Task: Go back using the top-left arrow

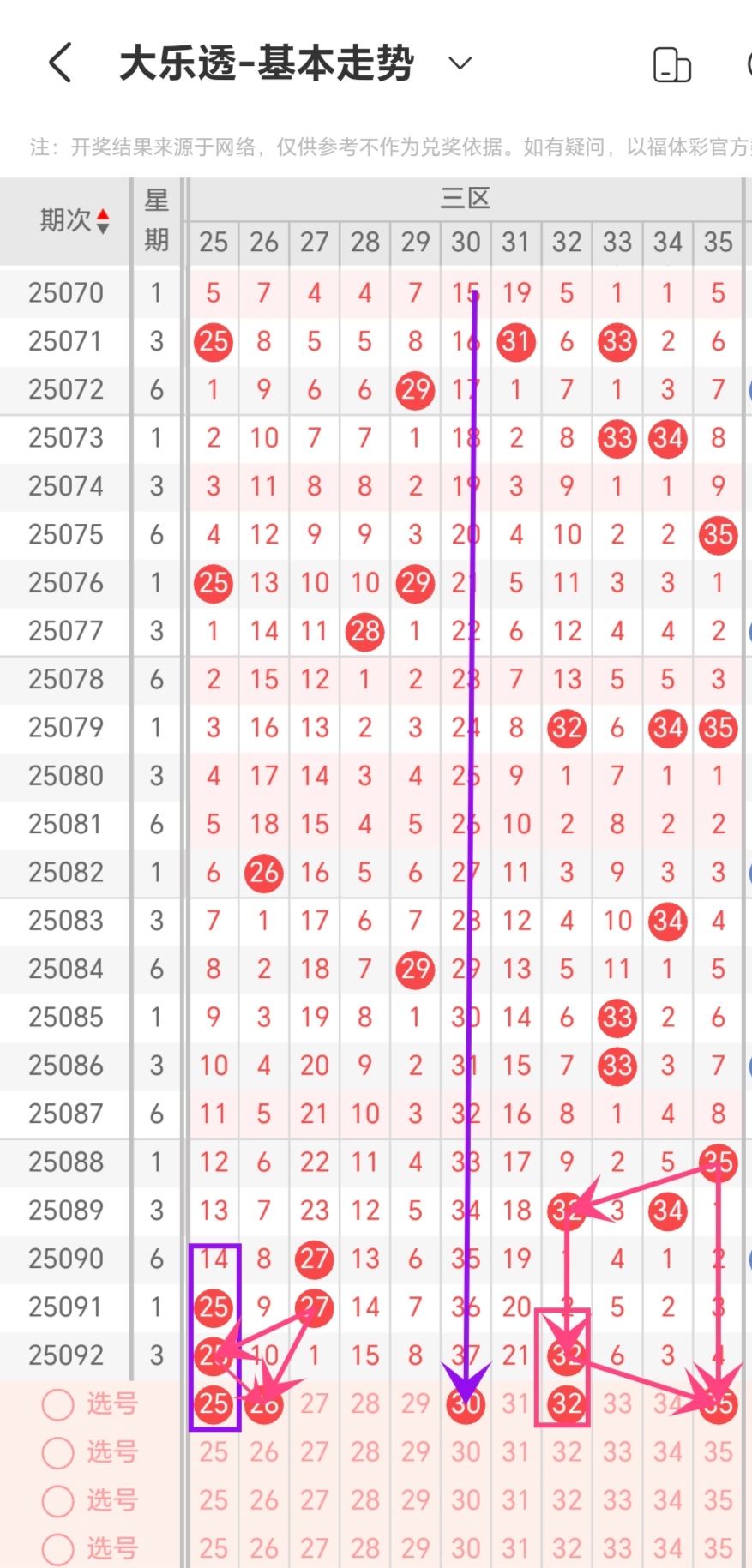Action: 60,63
